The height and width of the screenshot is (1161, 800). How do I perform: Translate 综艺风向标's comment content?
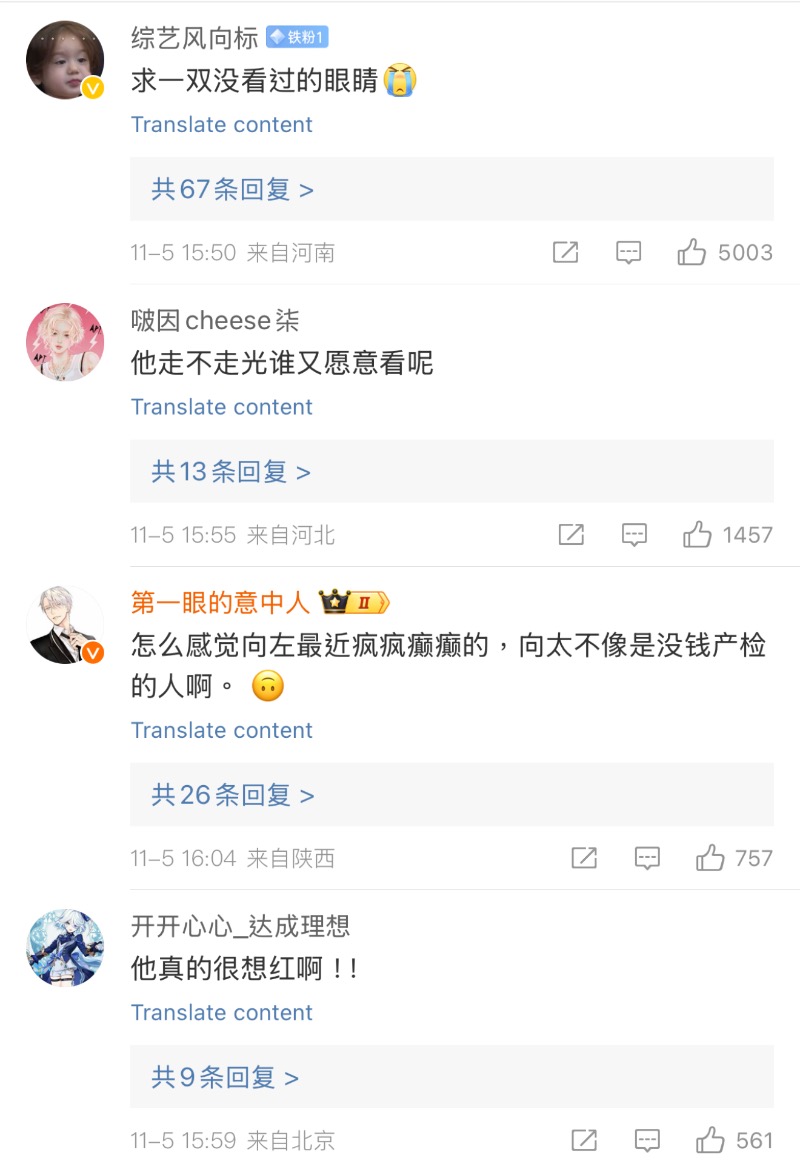point(221,125)
